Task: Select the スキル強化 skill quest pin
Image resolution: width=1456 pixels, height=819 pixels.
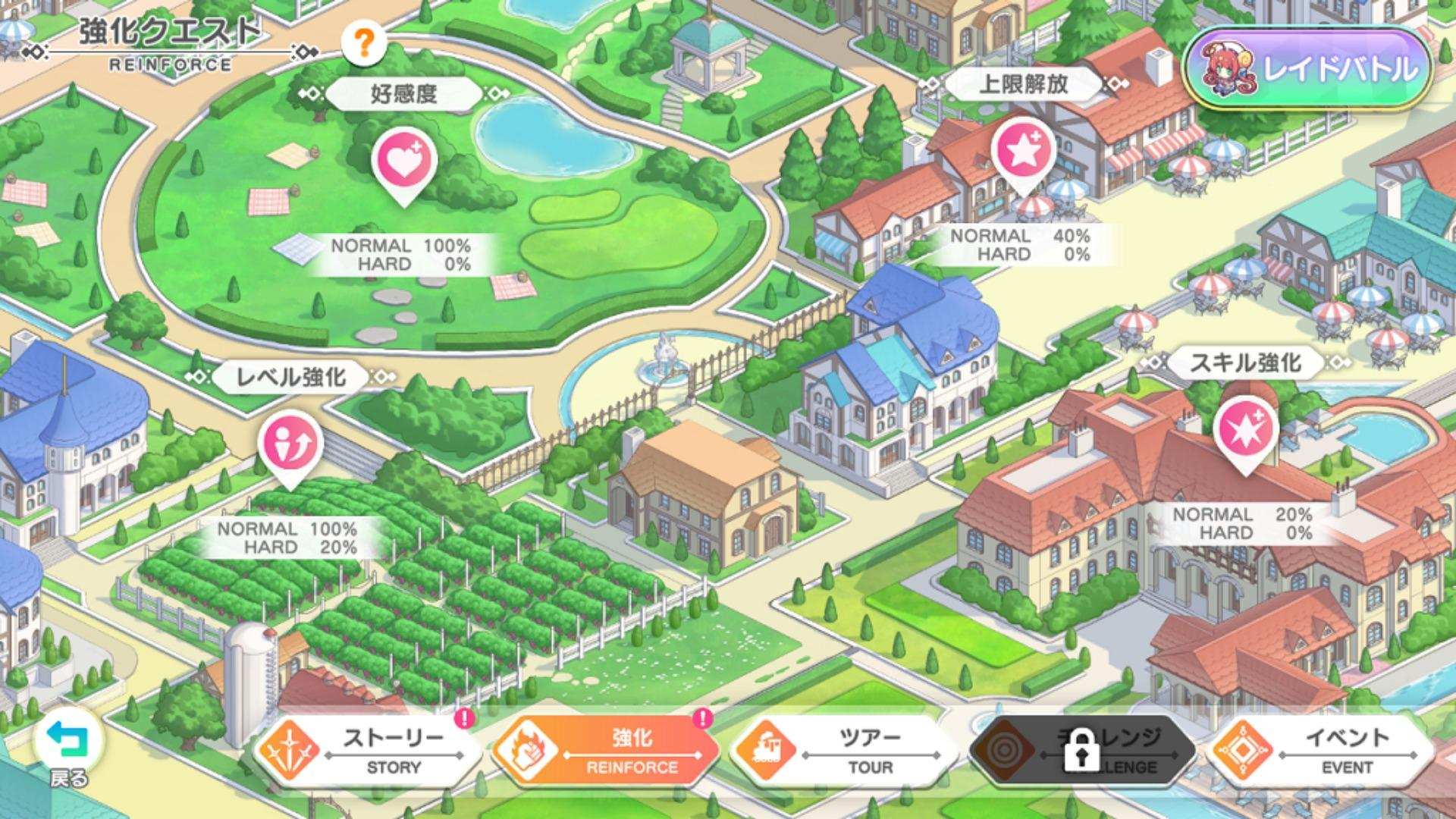Action: [1245, 430]
